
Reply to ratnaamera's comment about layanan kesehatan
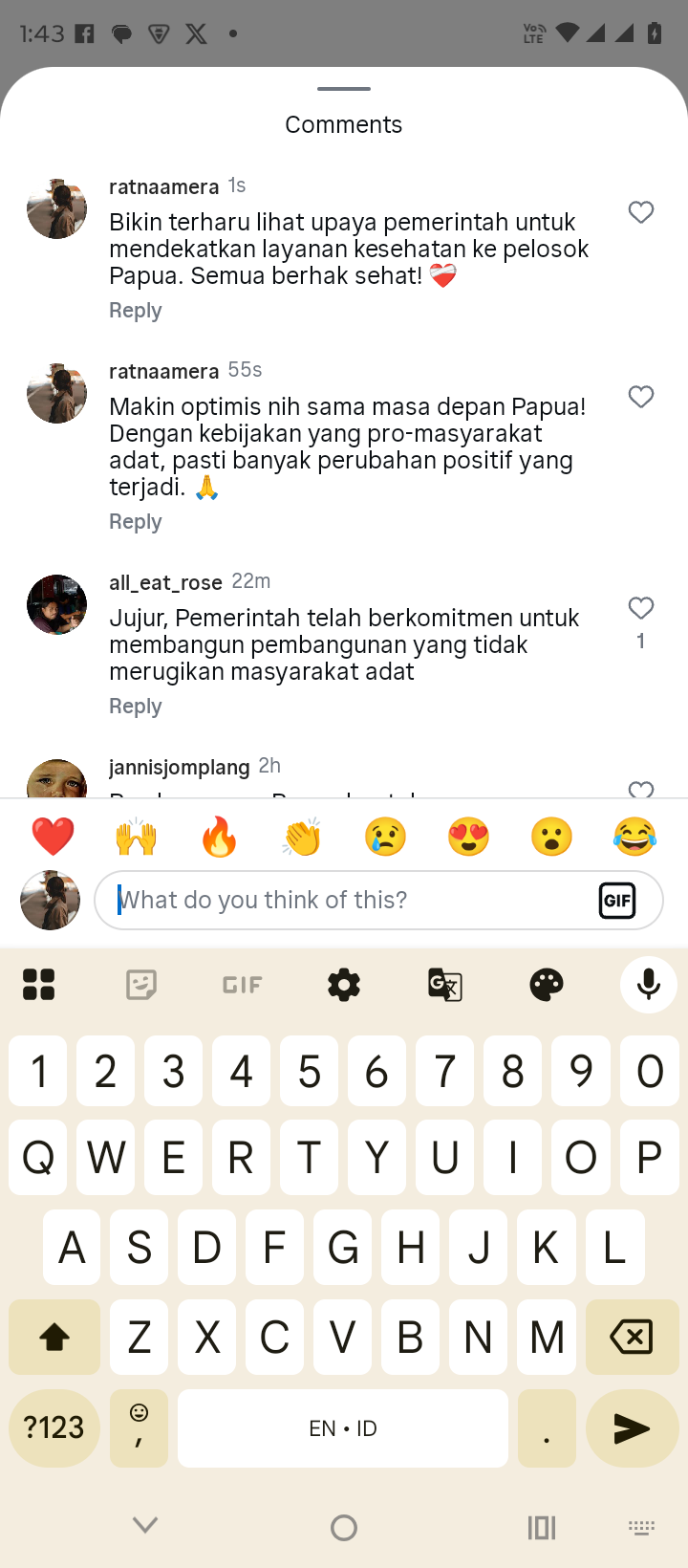pyautogui.click(x=136, y=311)
